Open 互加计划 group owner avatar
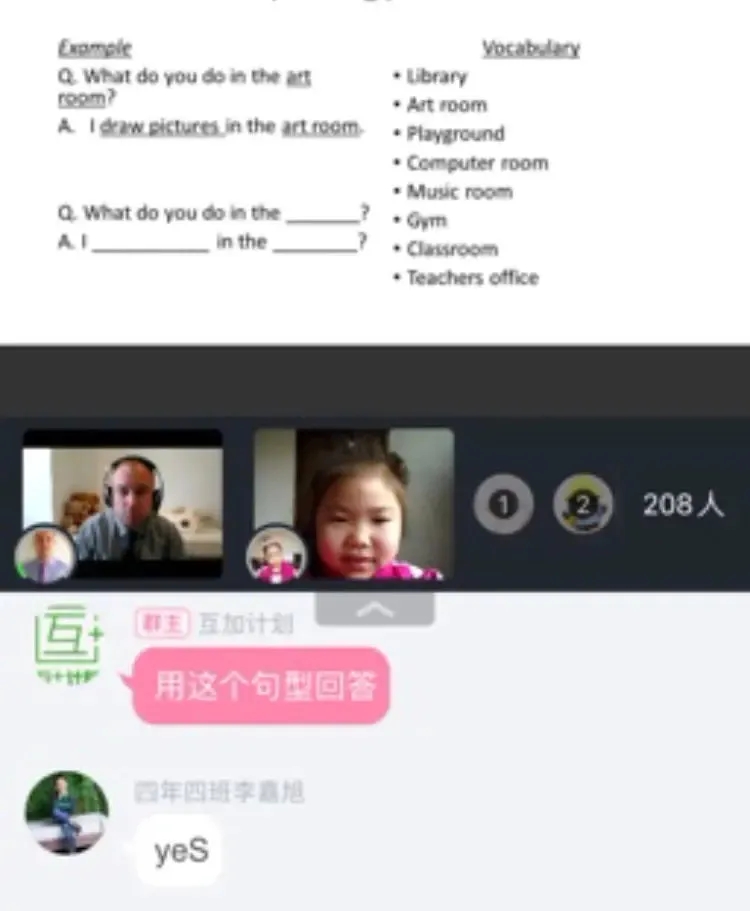750x911 pixels. tap(68, 646)
